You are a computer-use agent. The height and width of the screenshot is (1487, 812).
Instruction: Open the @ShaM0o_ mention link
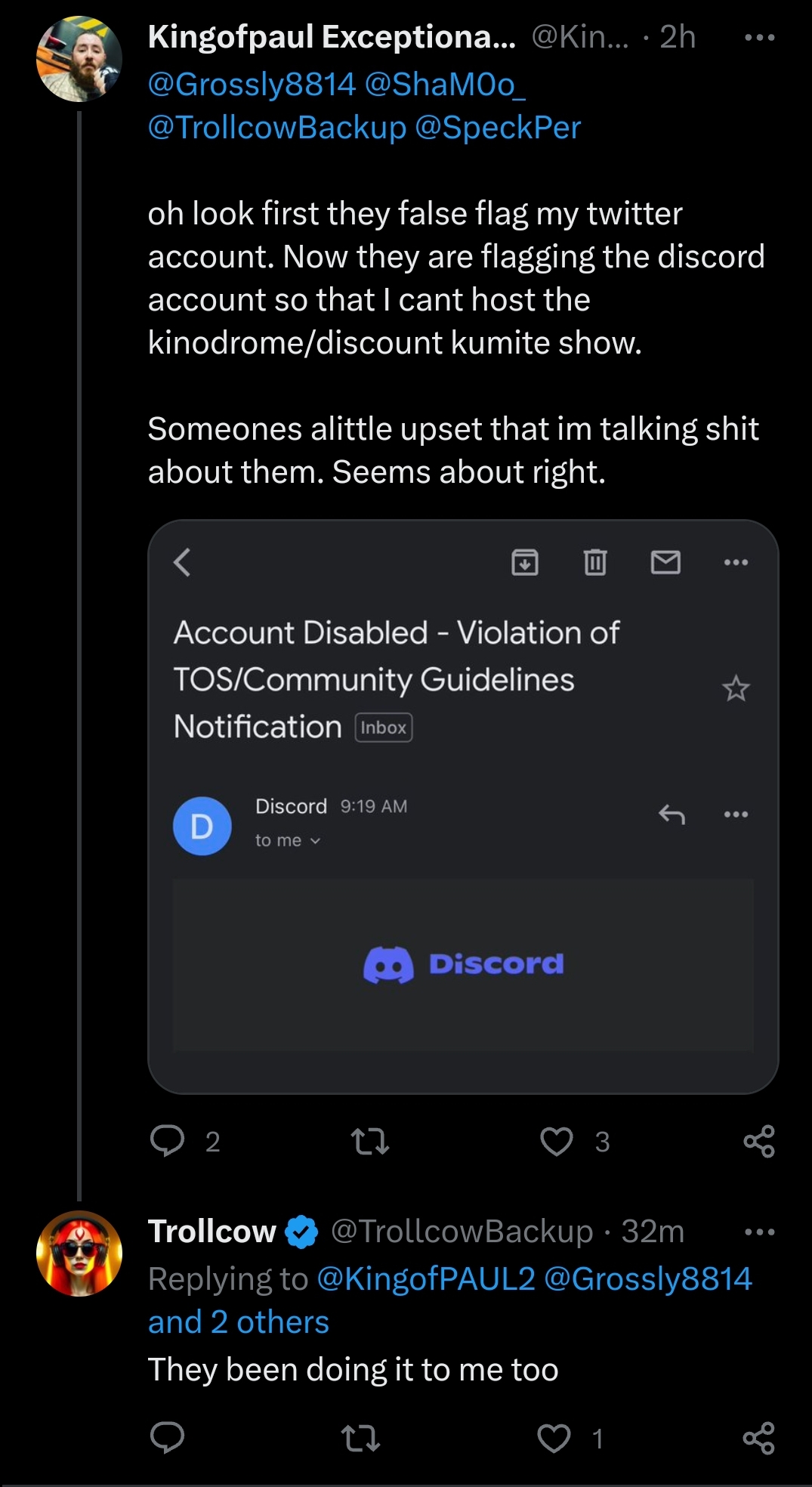click(x=445, y=84)
